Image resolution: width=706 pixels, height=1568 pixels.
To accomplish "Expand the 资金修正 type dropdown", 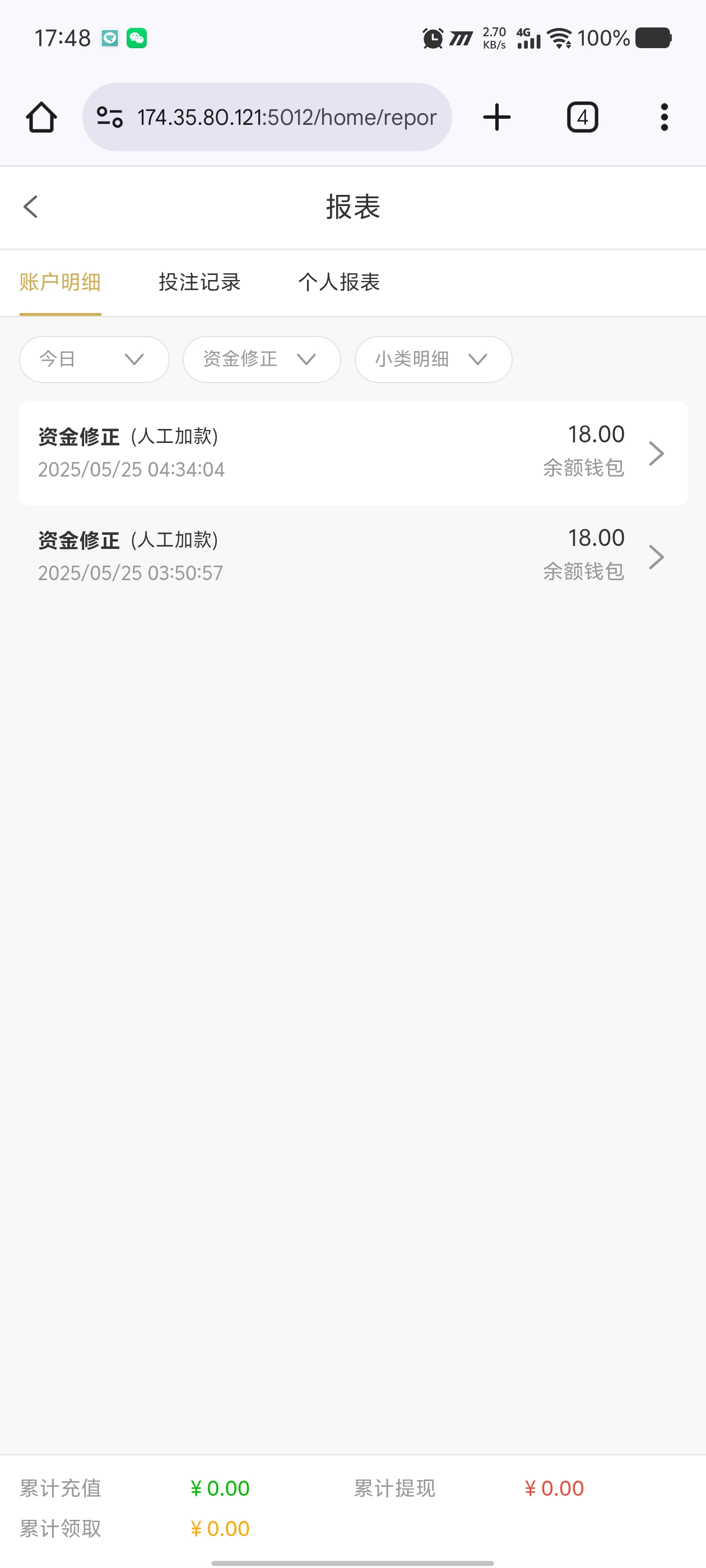I will (x=262, y=359).
